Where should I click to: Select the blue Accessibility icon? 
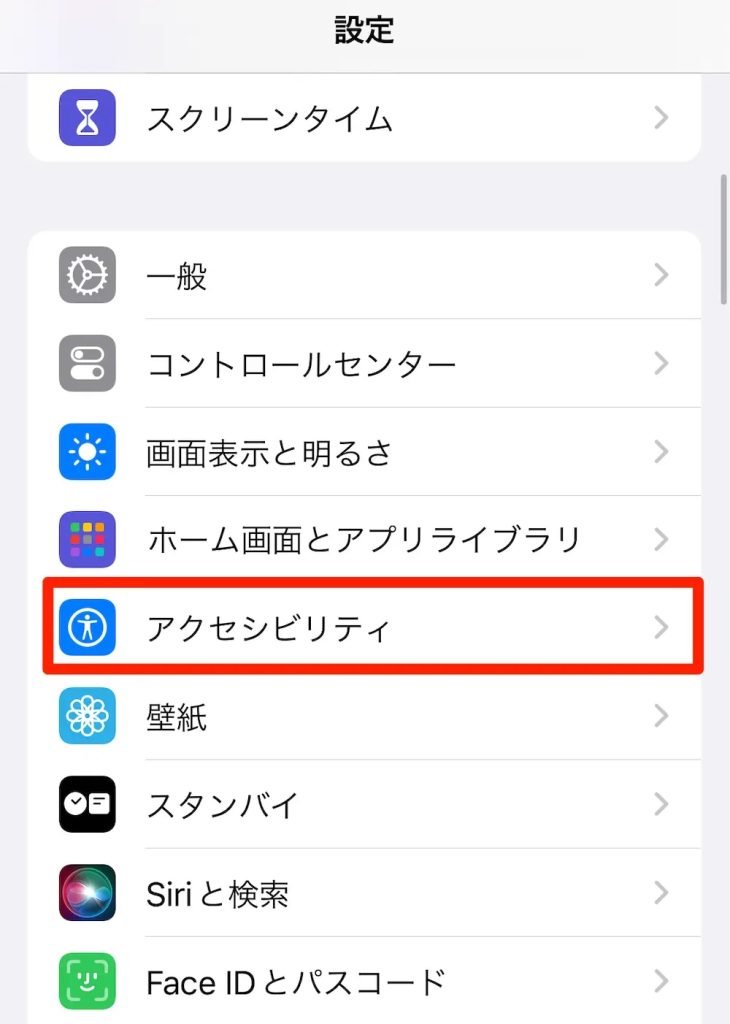click(86, 628)
